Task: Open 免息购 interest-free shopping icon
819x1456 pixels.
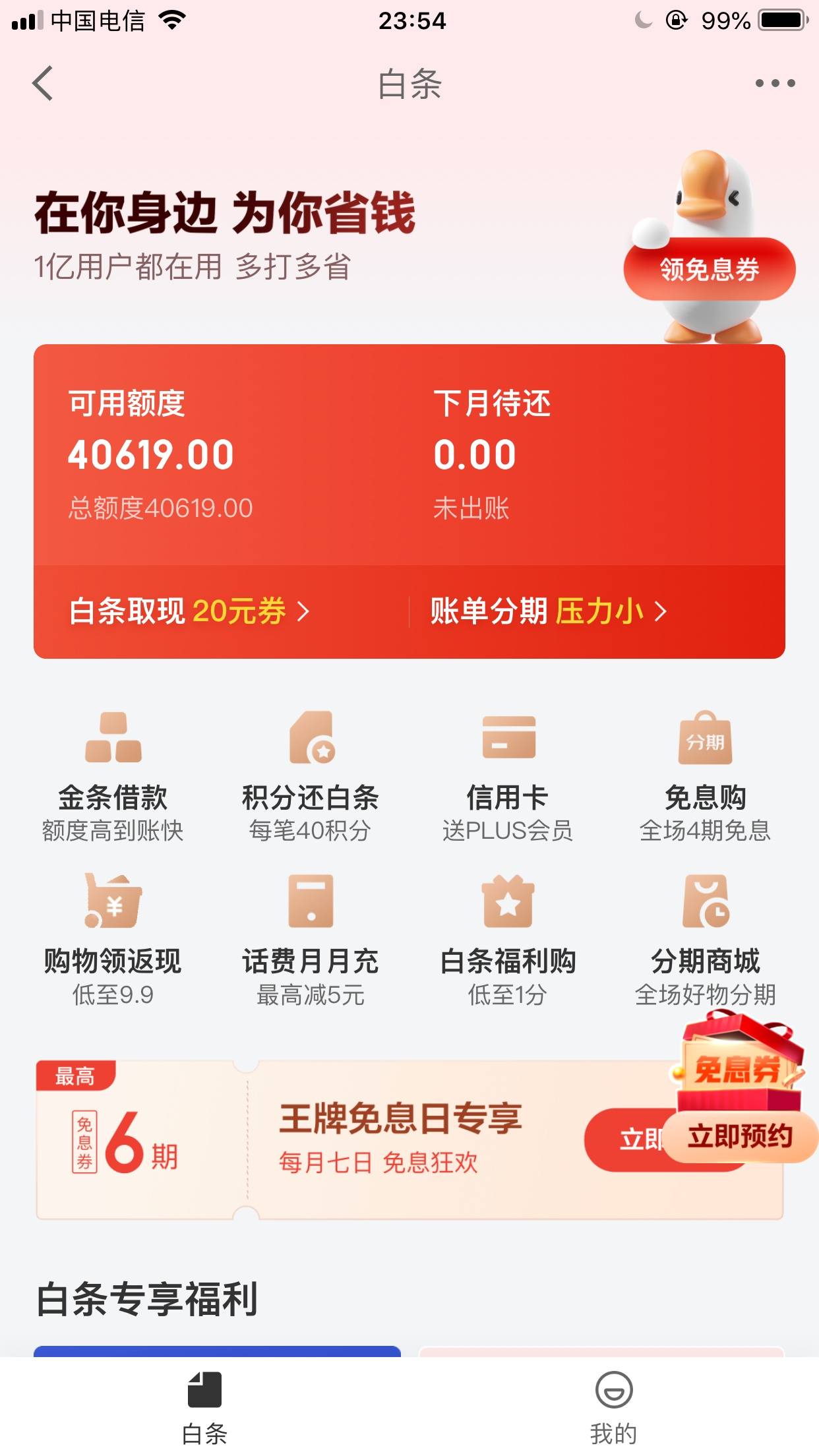Action: pyautogui.click(x=705, y=742)
